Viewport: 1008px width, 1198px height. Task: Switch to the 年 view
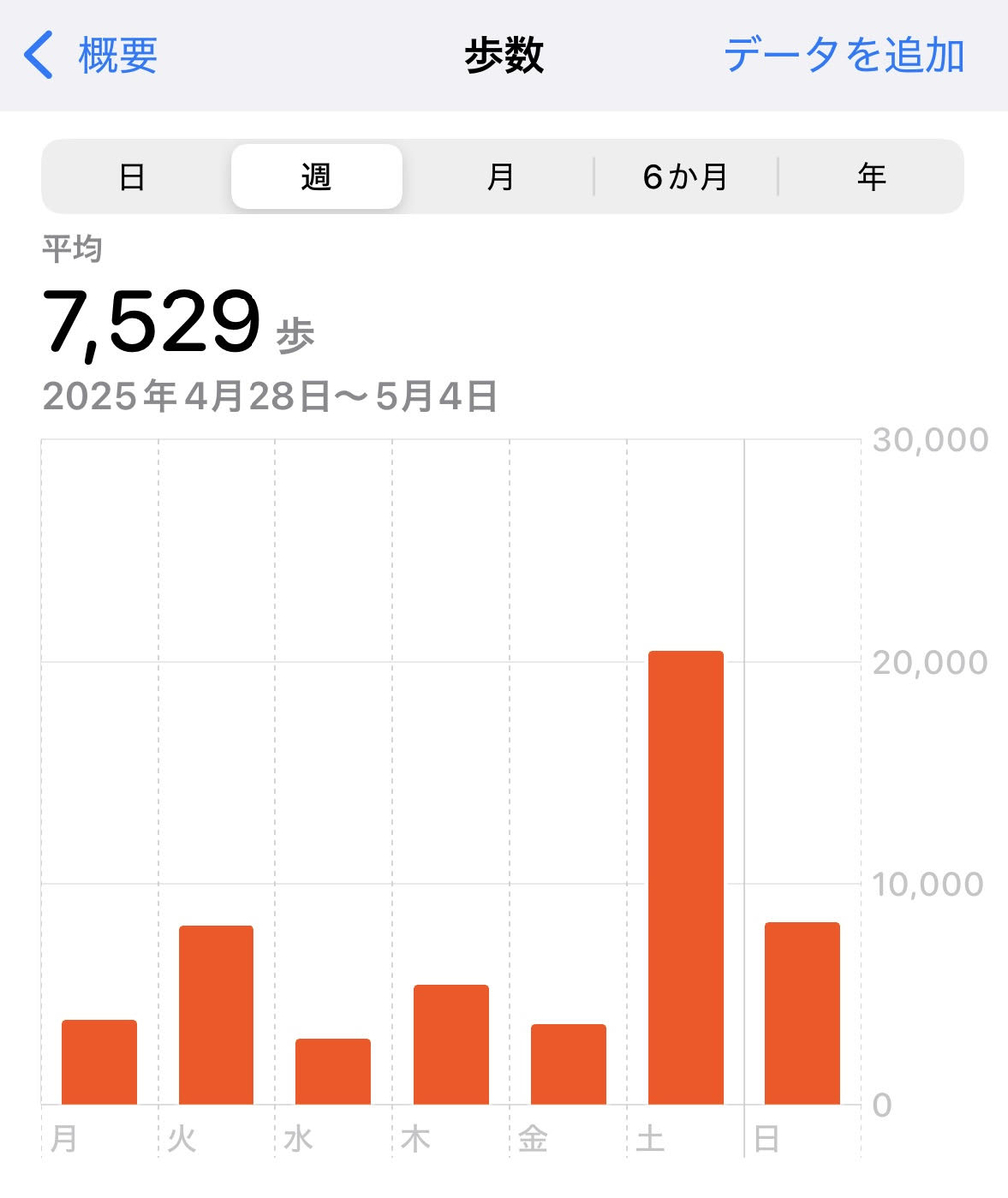click(x=871, y=177)
